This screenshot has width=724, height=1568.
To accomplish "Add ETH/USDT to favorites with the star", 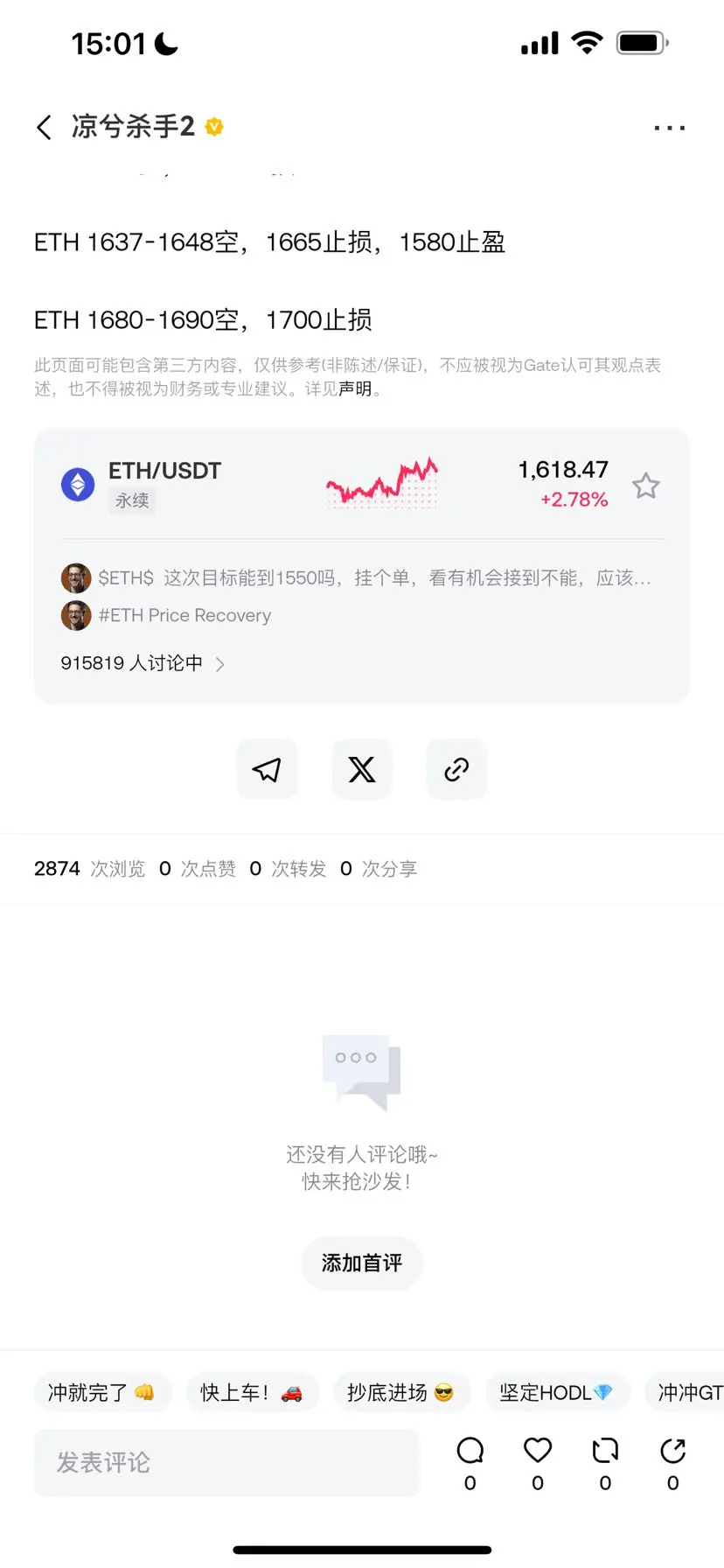I will point(646,486).
